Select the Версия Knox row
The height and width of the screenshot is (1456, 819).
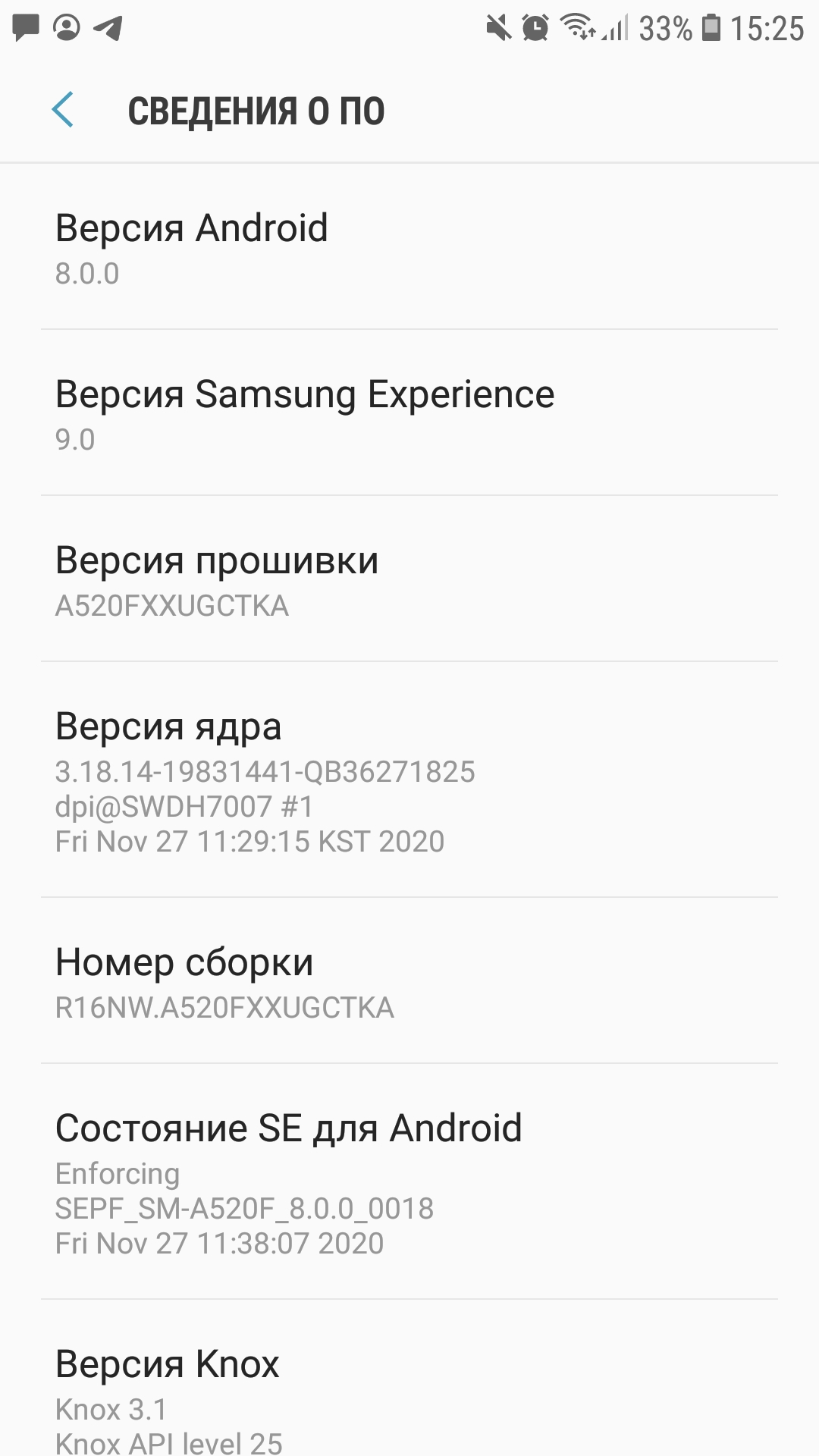(x=409, y=1395)
